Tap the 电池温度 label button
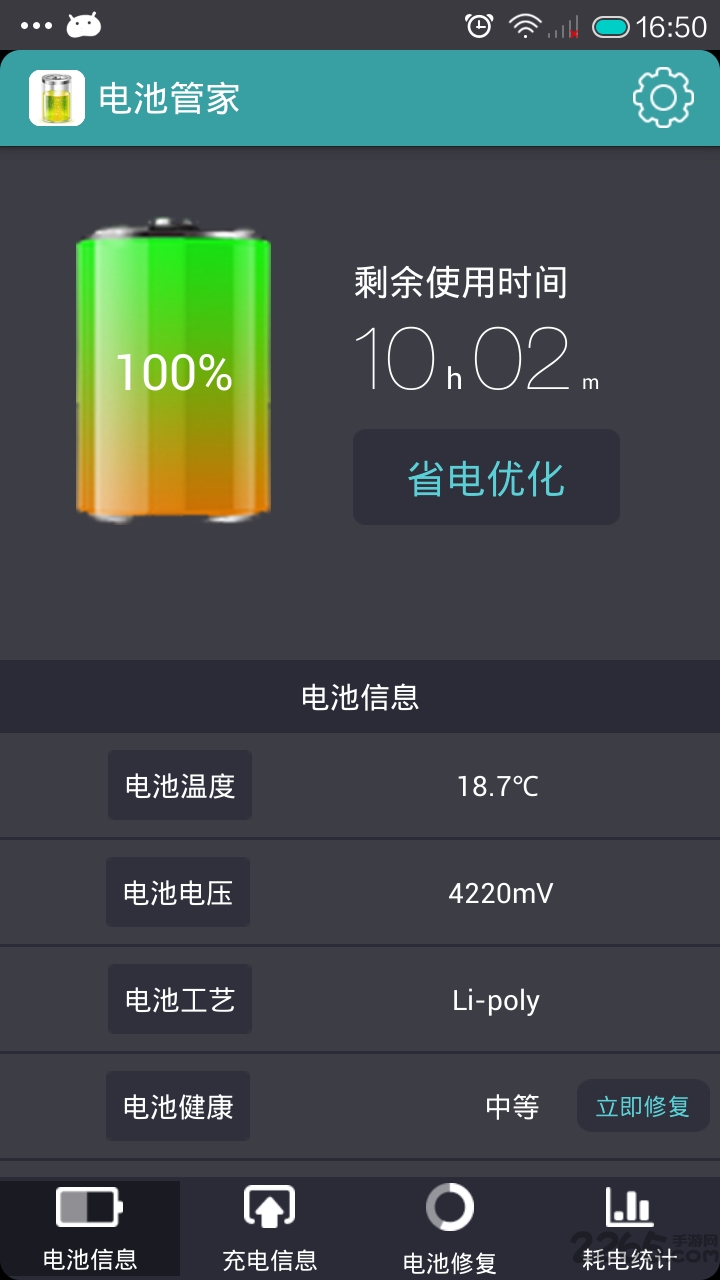The width and height of the screenshot is (720, 1280). pos(179,785)
